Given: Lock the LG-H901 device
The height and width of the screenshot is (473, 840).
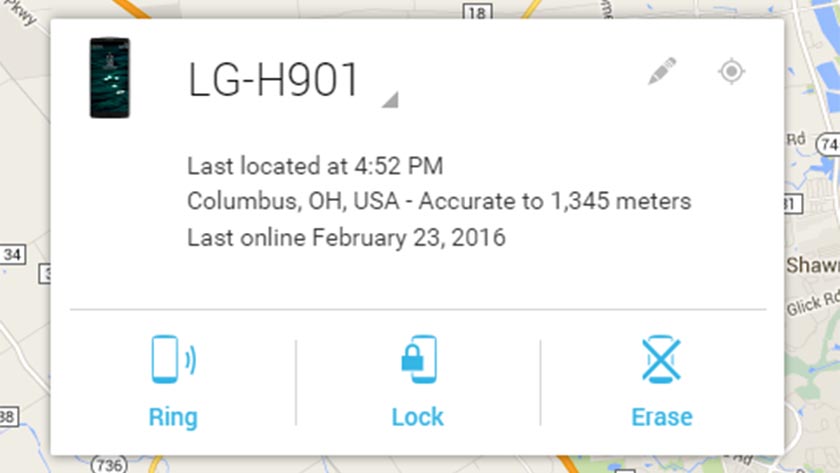Looking at the screenshot, I should coord(418,382).
